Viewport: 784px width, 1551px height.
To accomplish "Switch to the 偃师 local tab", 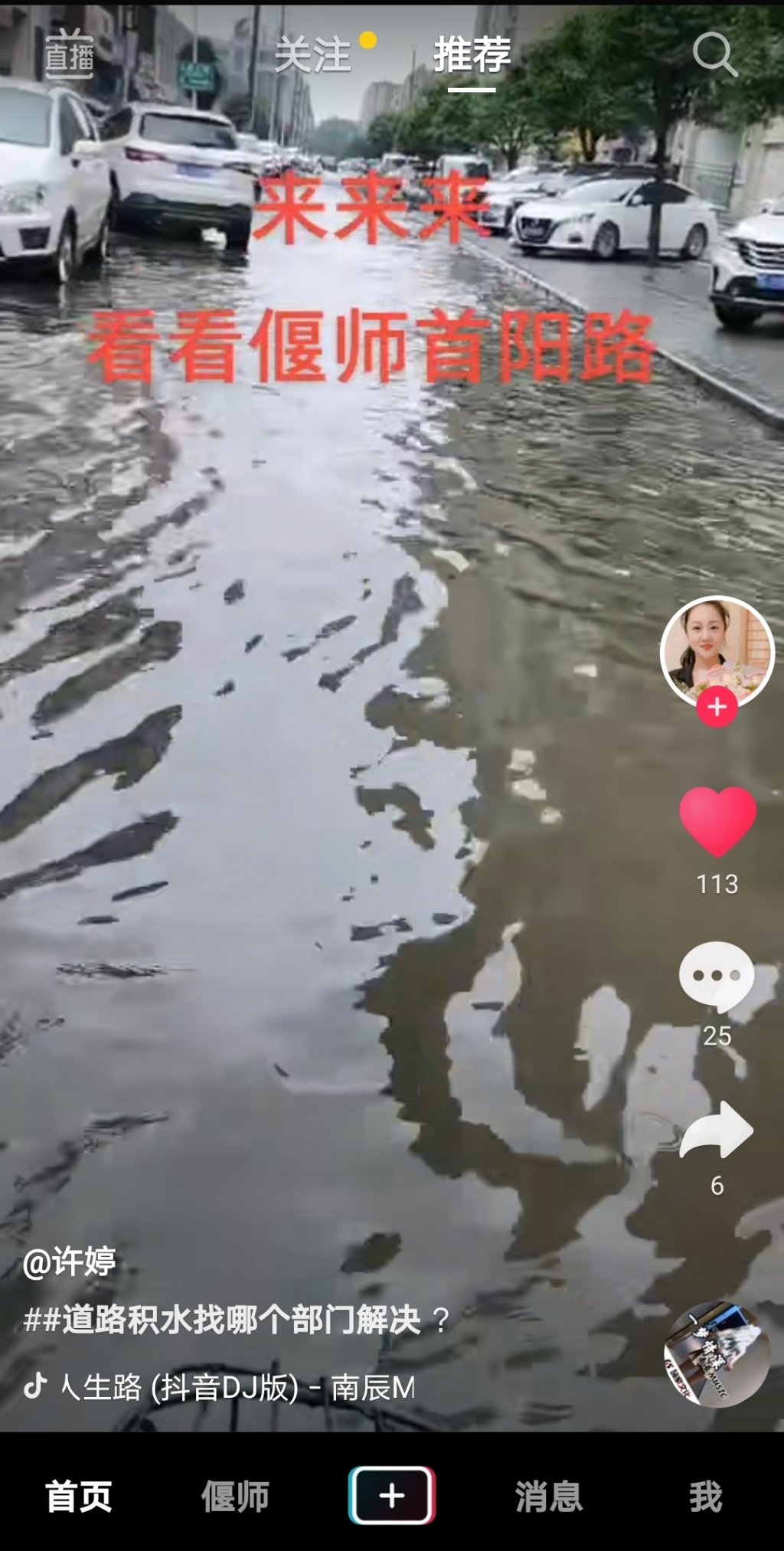I will (x=235, y=1496).
